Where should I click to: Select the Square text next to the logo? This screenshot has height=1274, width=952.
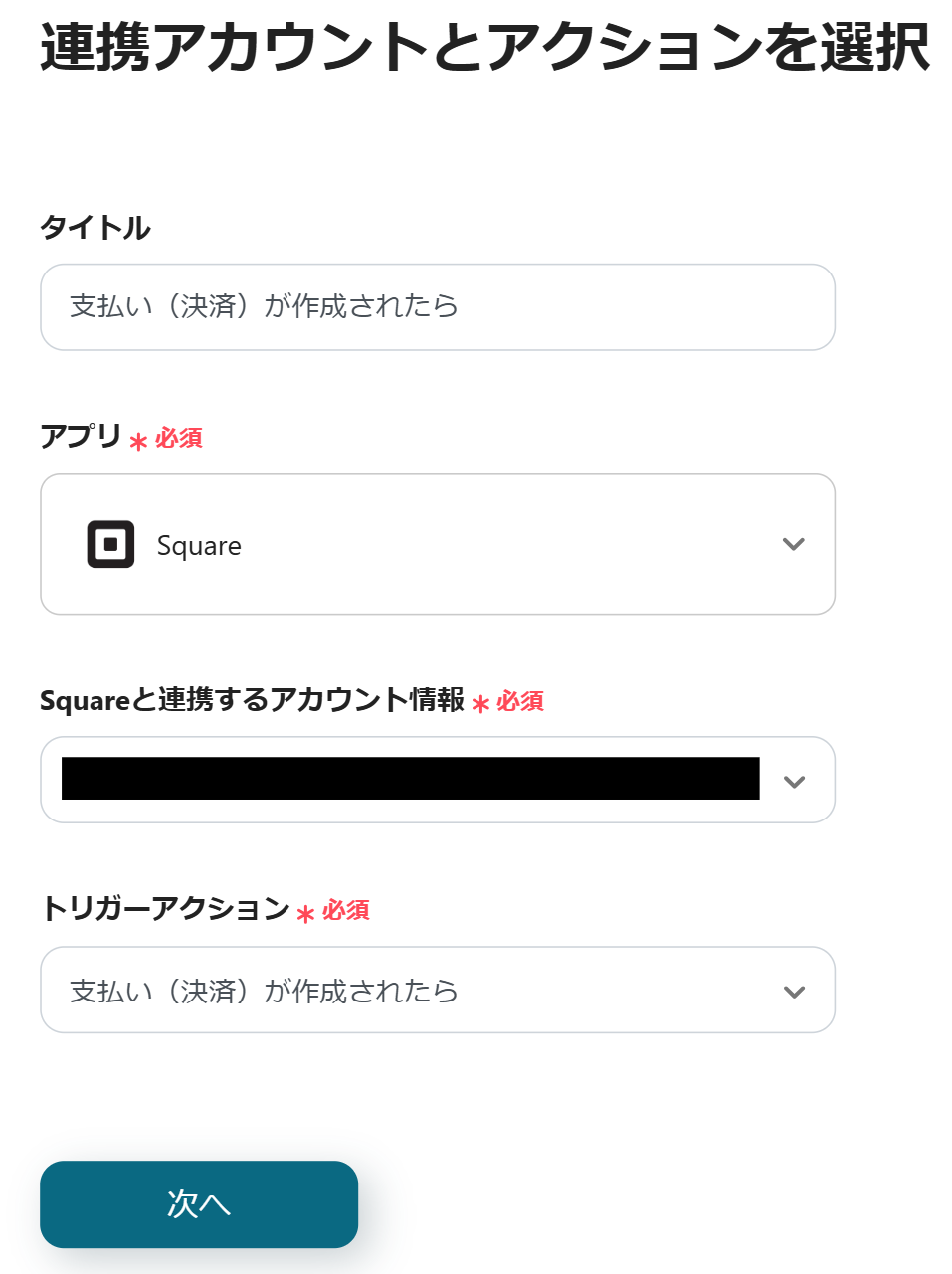tap(198, 545)
